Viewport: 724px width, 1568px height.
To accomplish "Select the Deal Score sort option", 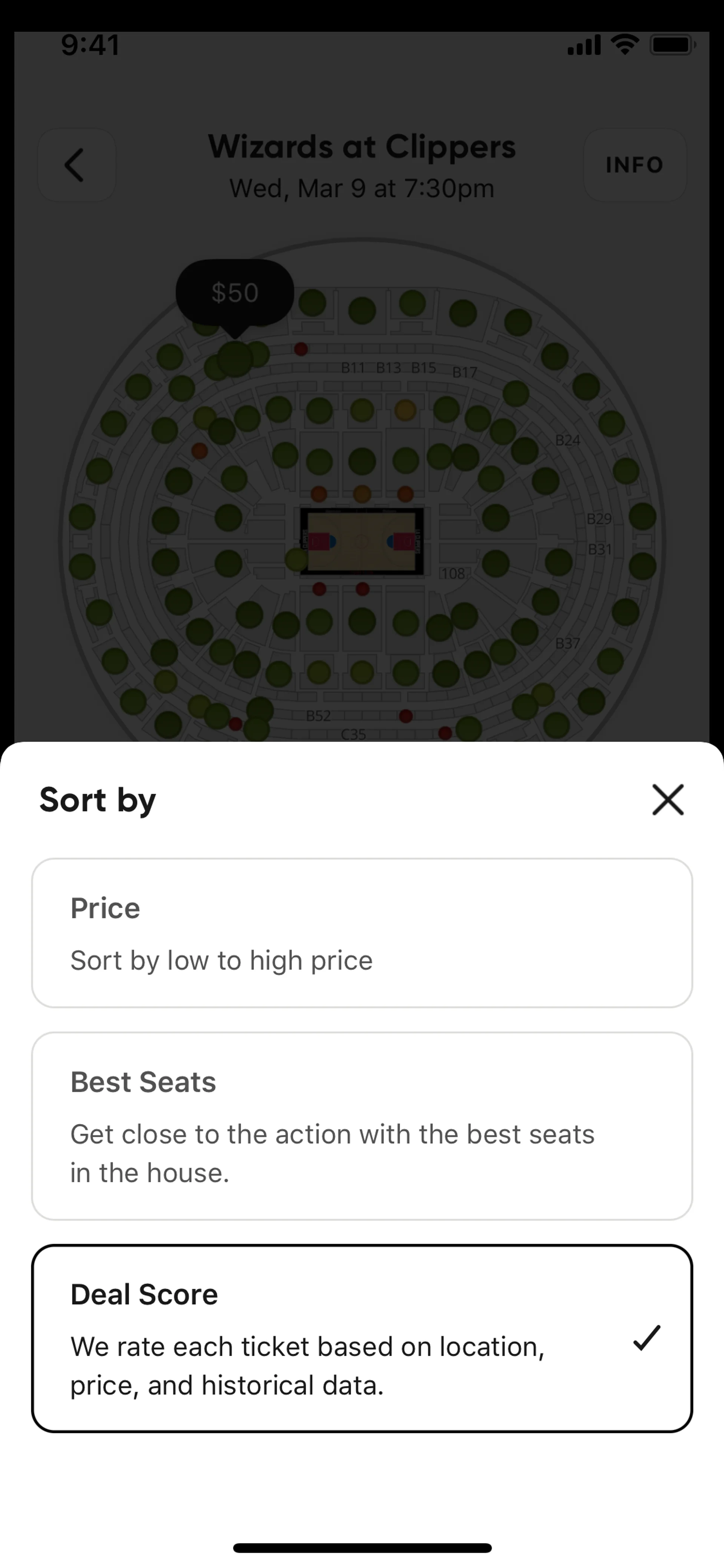I will (361, 1338).
